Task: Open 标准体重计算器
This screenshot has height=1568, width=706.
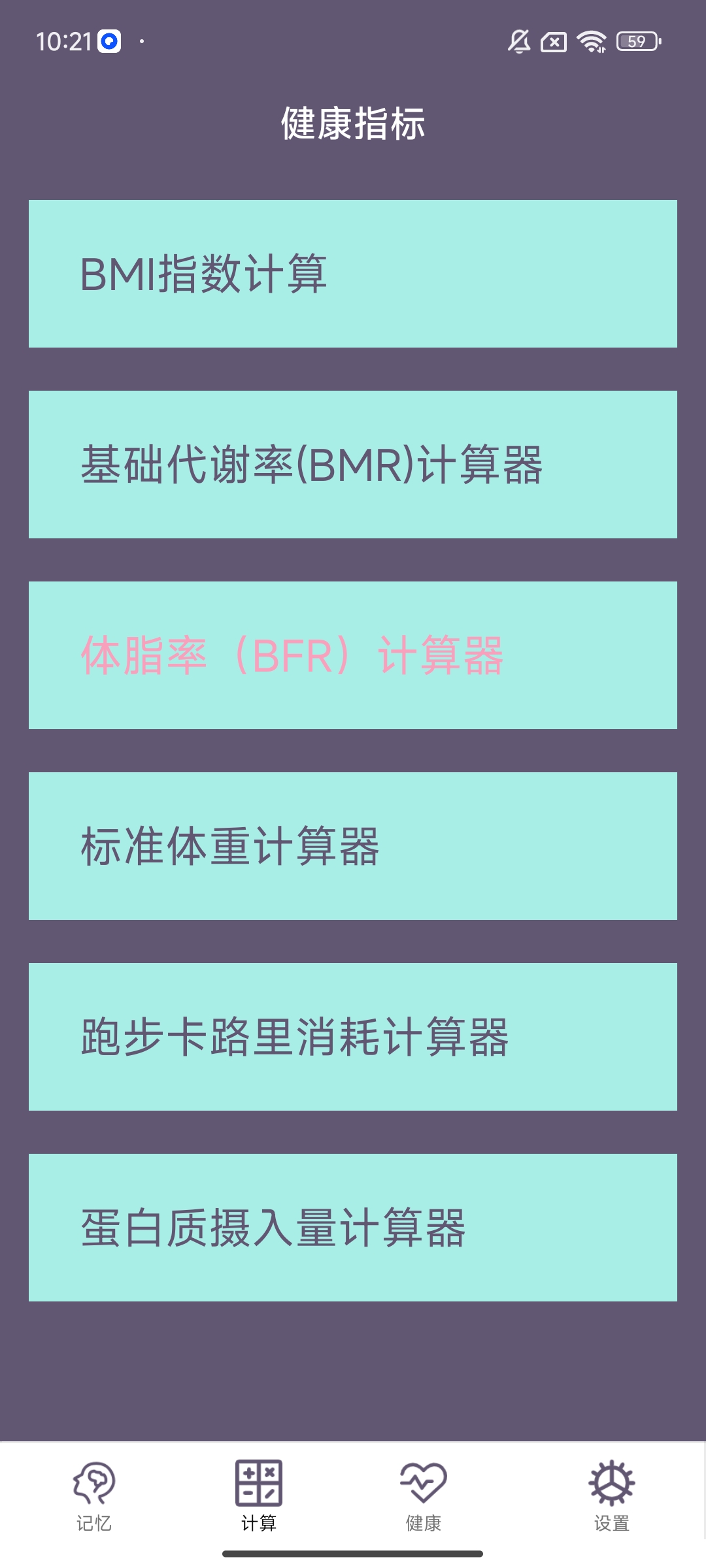Action: click(x=353, y=846)
